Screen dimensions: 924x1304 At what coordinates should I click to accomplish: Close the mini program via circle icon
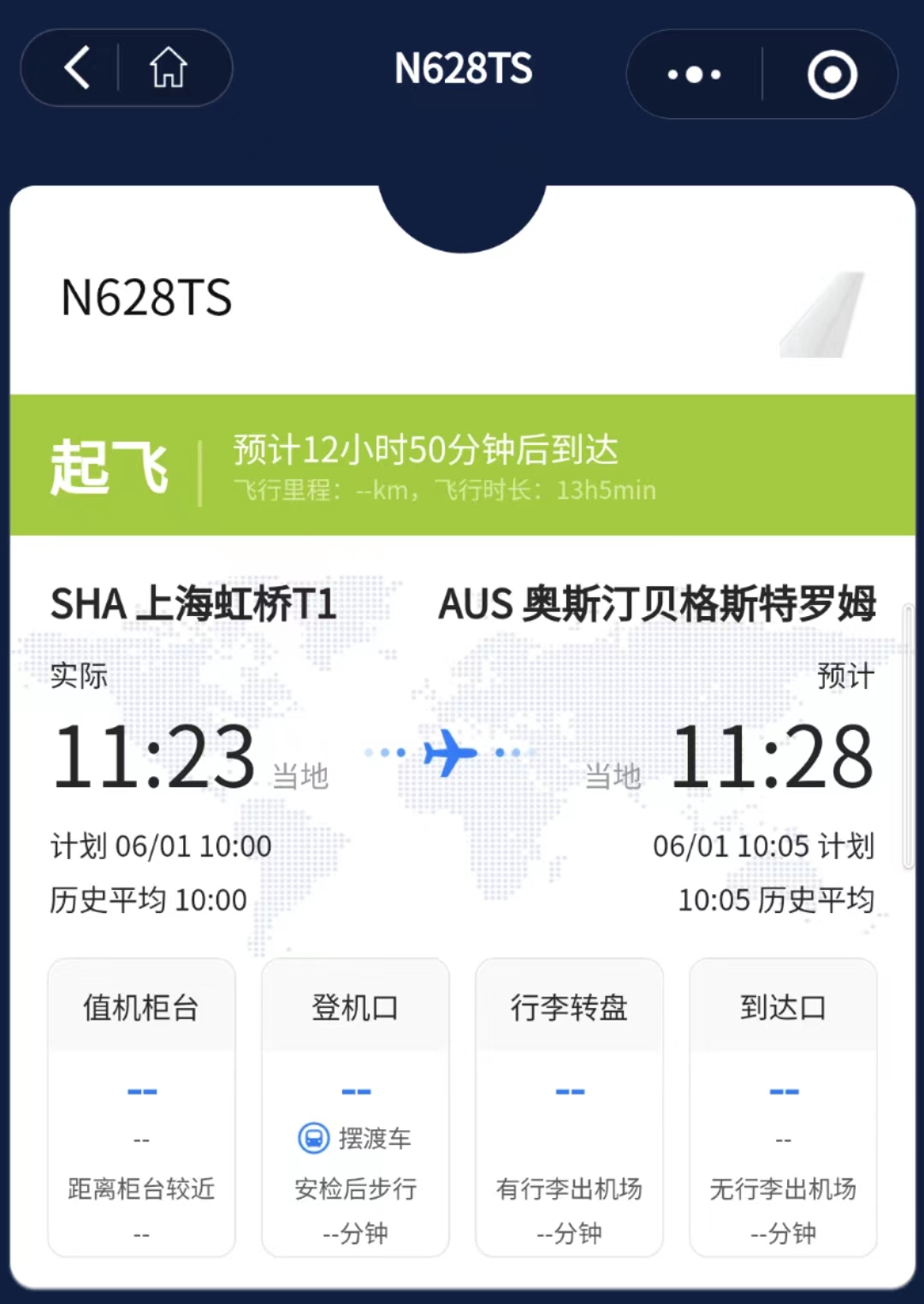click(x=832, y=74)
